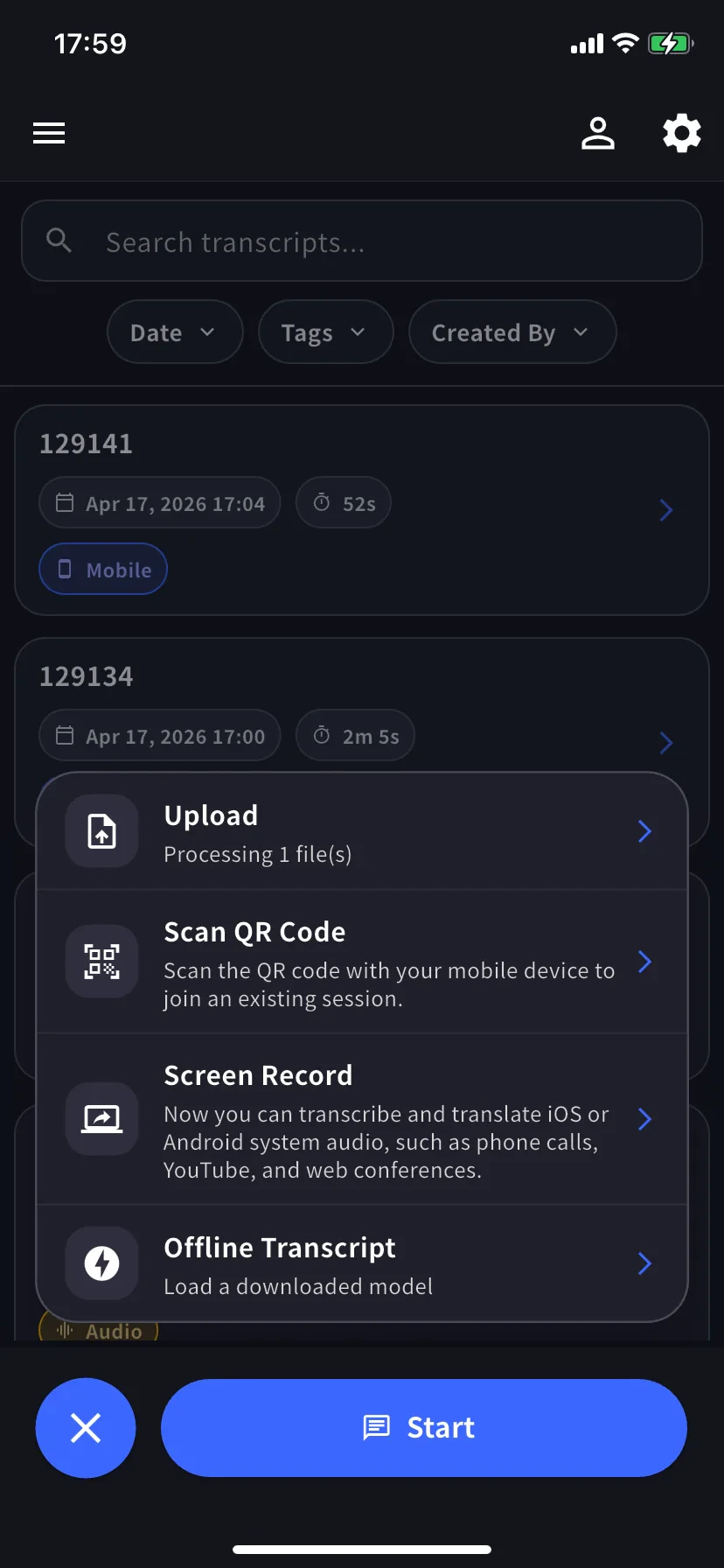Close the options menu with X
The width and height of the screenshot is (724, 1568).
(86, 1428)
